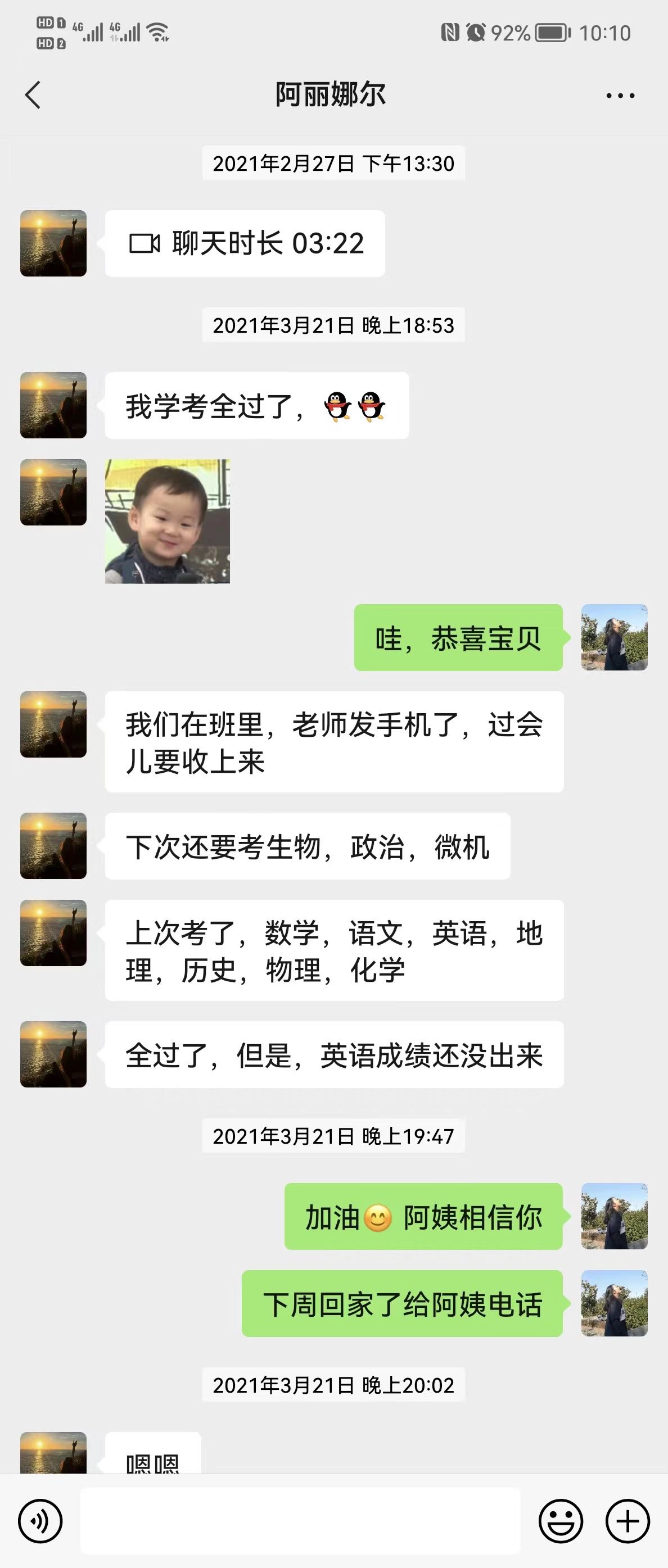
Task: Tap the video call record 聊天时长 03:22
Action: (x=245, y=243)
